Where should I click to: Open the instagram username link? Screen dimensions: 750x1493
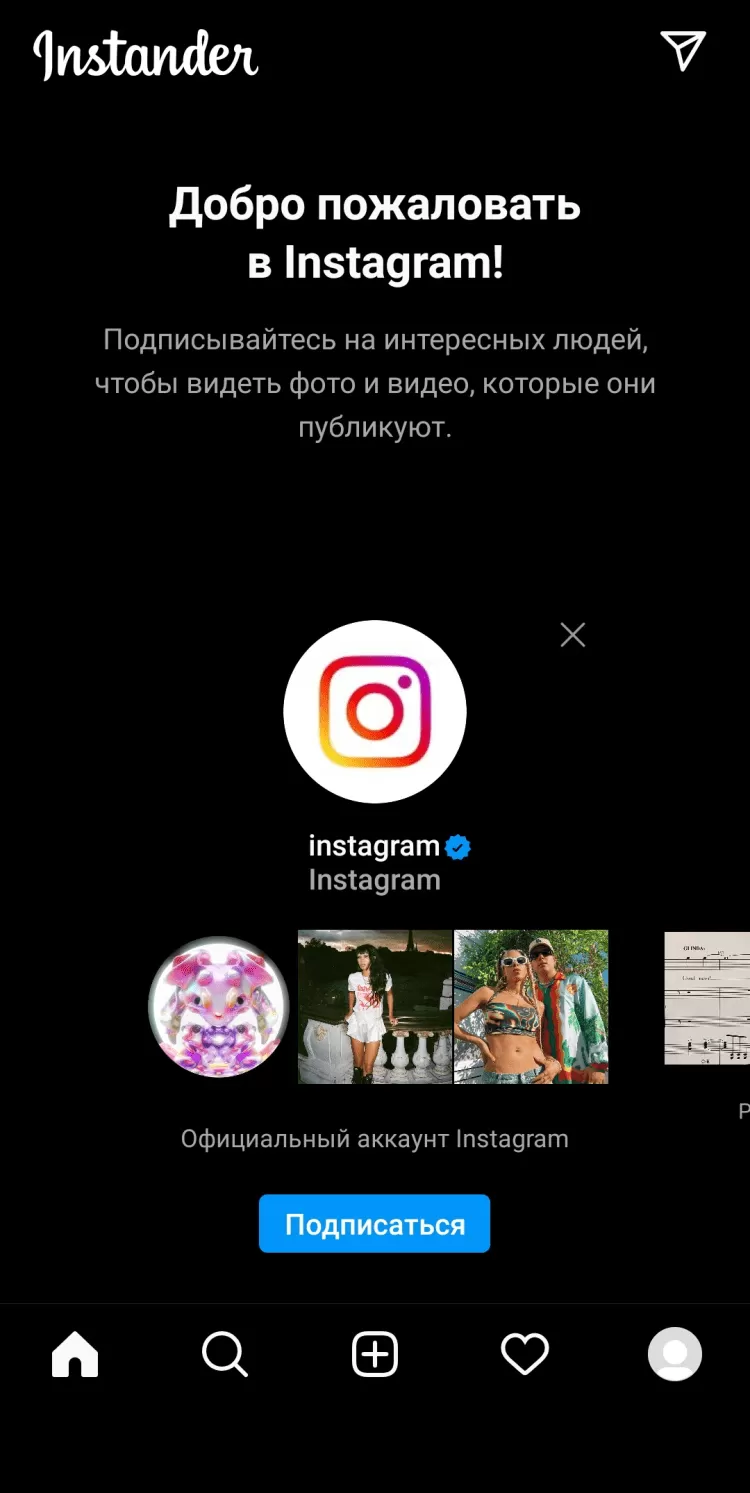pyautogui.click(x=374, y=846)
